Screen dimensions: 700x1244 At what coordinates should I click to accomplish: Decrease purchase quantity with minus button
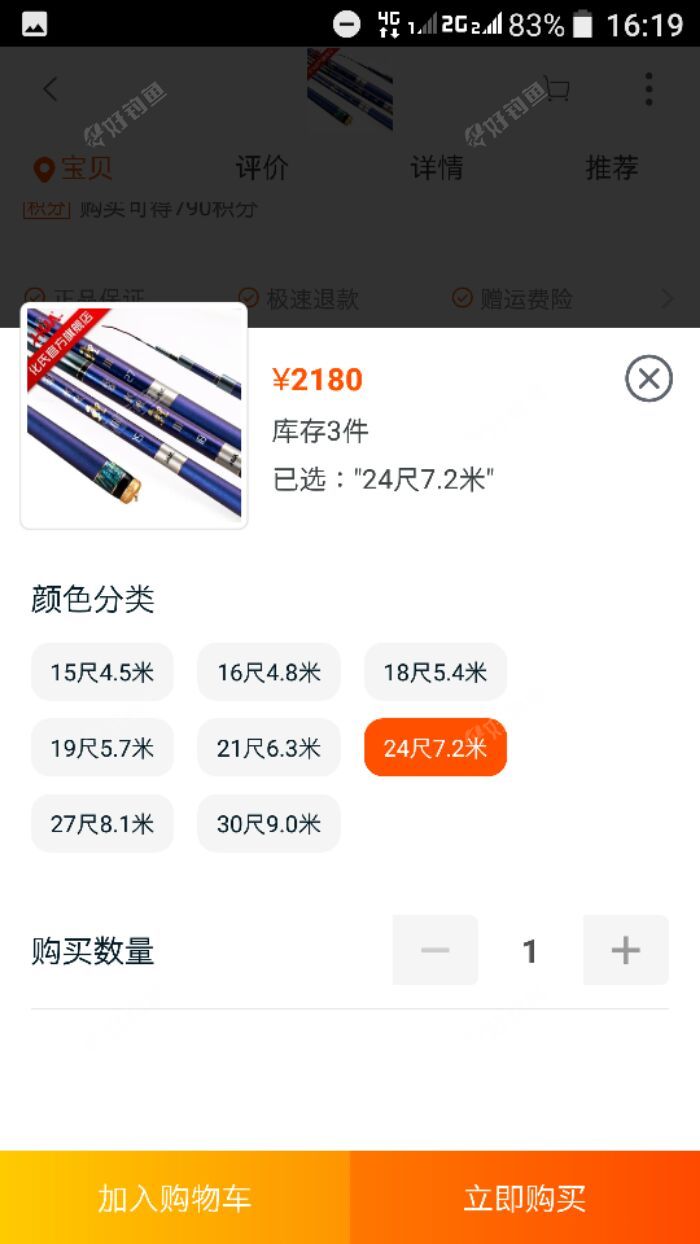click(x=435, y=950)
